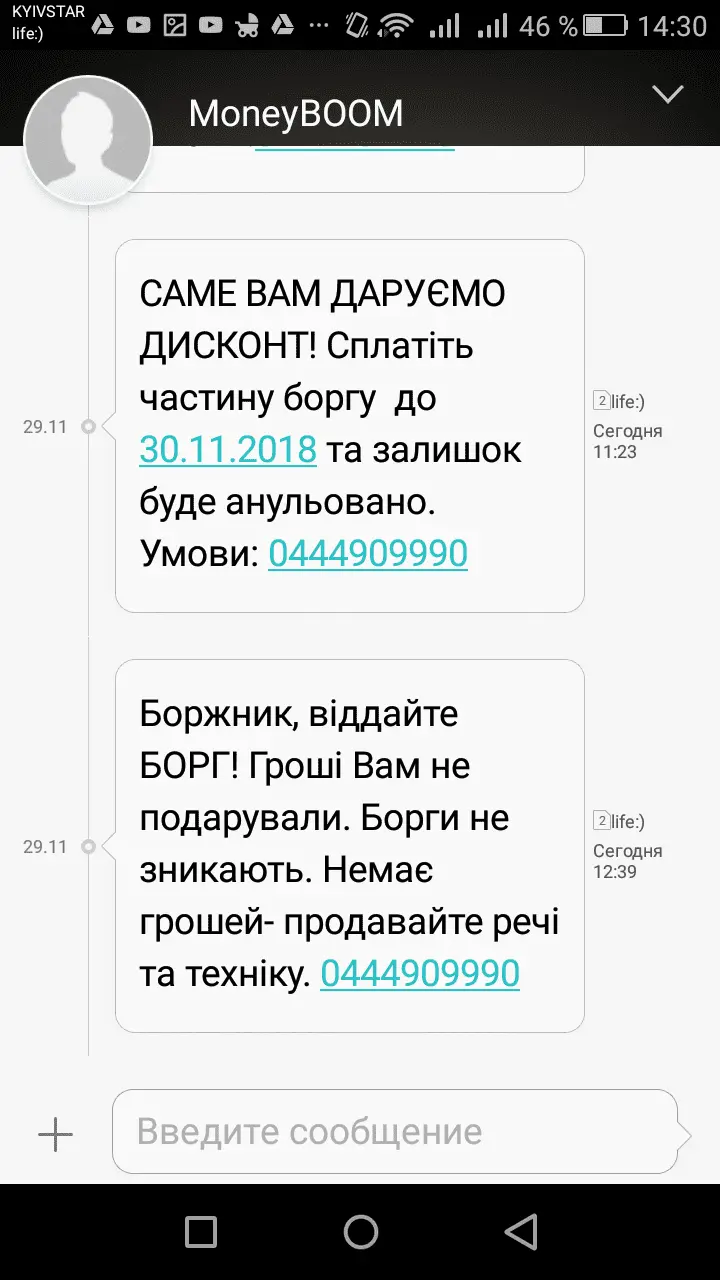Open the 30.11.2018 date link
This screenshot has width=720, height=1280.
tap(228, 449)
